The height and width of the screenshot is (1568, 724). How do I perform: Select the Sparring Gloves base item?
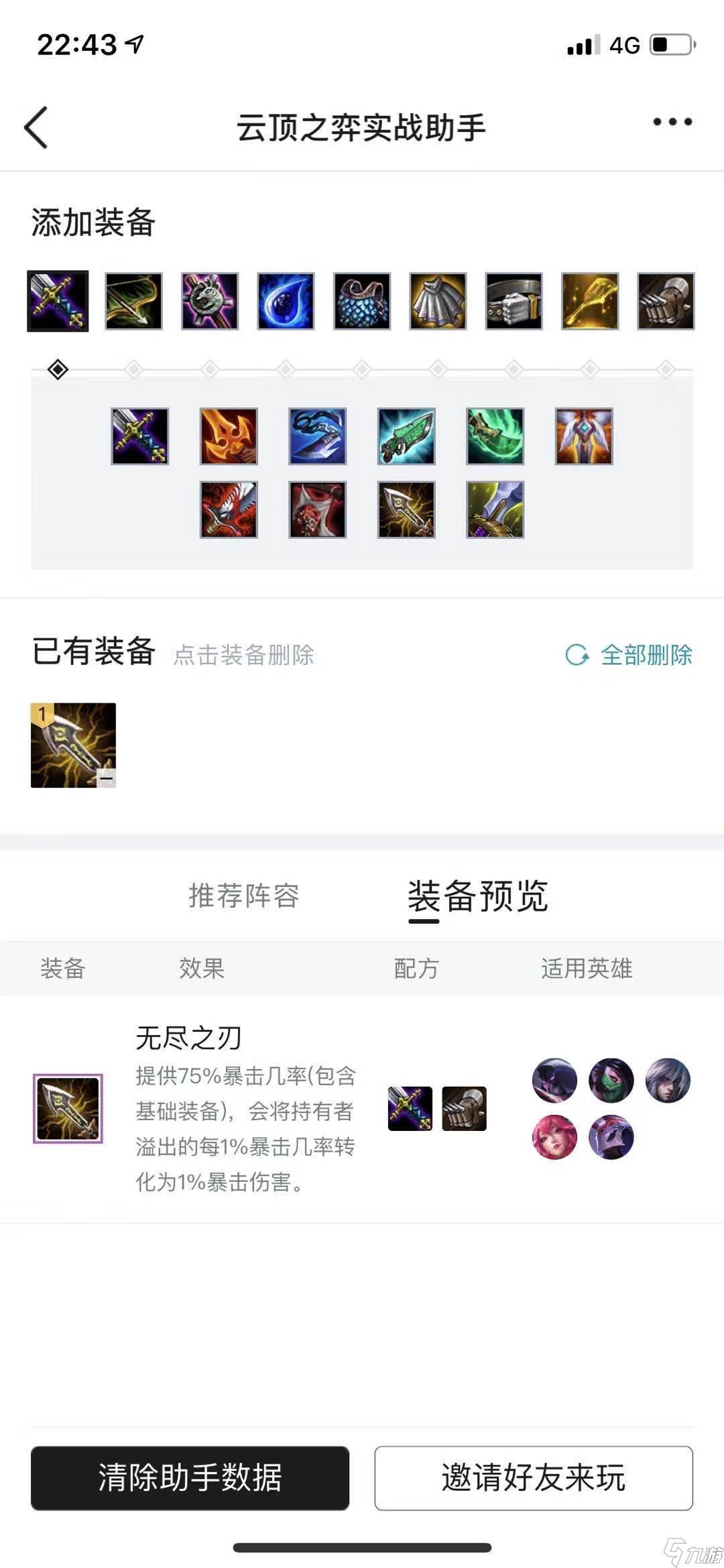tap(666, 301)
